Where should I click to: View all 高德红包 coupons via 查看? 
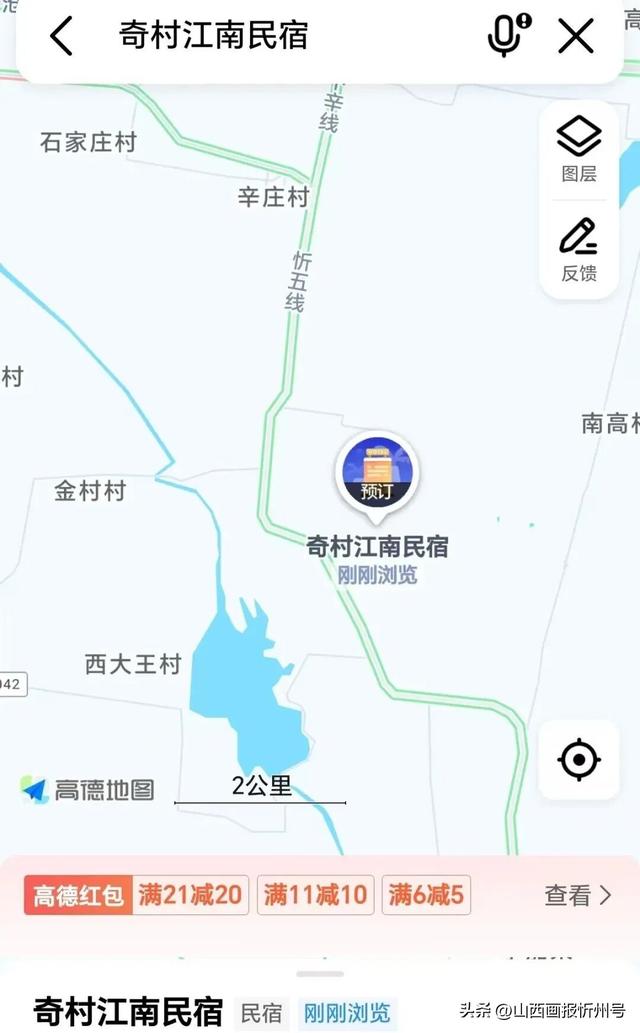pos(577,895)
